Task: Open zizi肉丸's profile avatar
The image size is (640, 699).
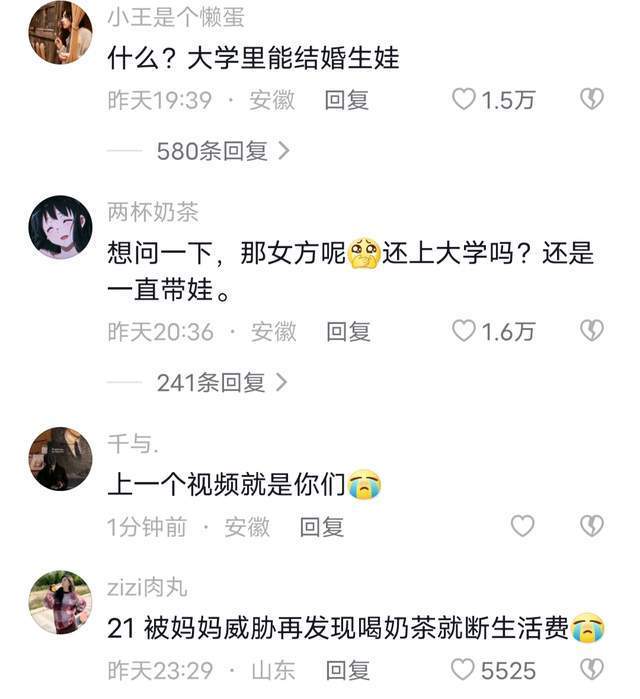Action: (x=60, y=601)
